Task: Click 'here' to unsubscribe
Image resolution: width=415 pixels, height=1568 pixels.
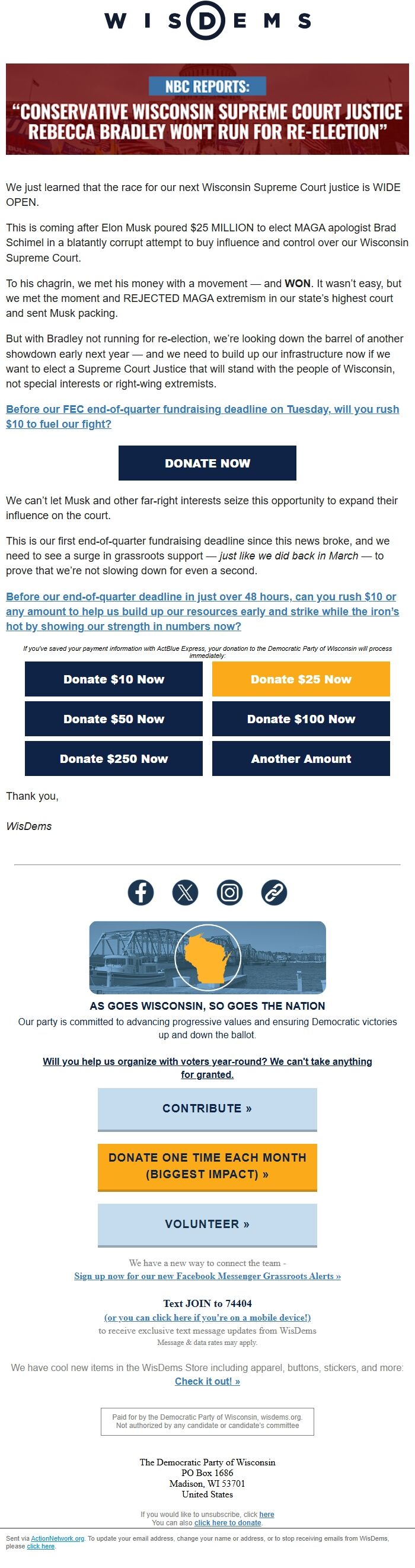Action: point(267,1514)
